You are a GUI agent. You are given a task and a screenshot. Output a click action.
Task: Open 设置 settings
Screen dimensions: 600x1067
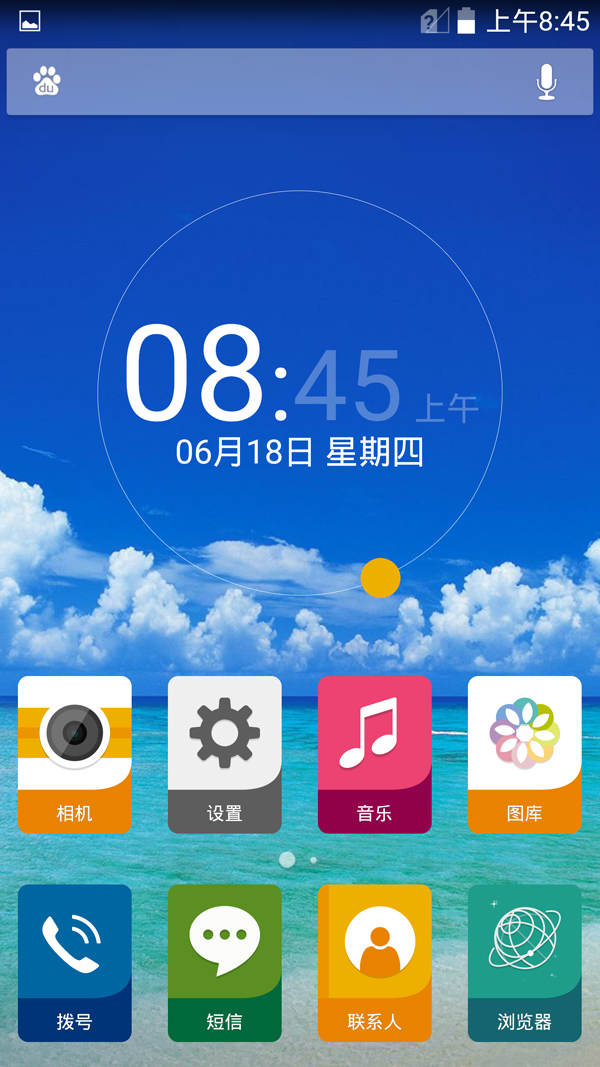pos(225,753)
